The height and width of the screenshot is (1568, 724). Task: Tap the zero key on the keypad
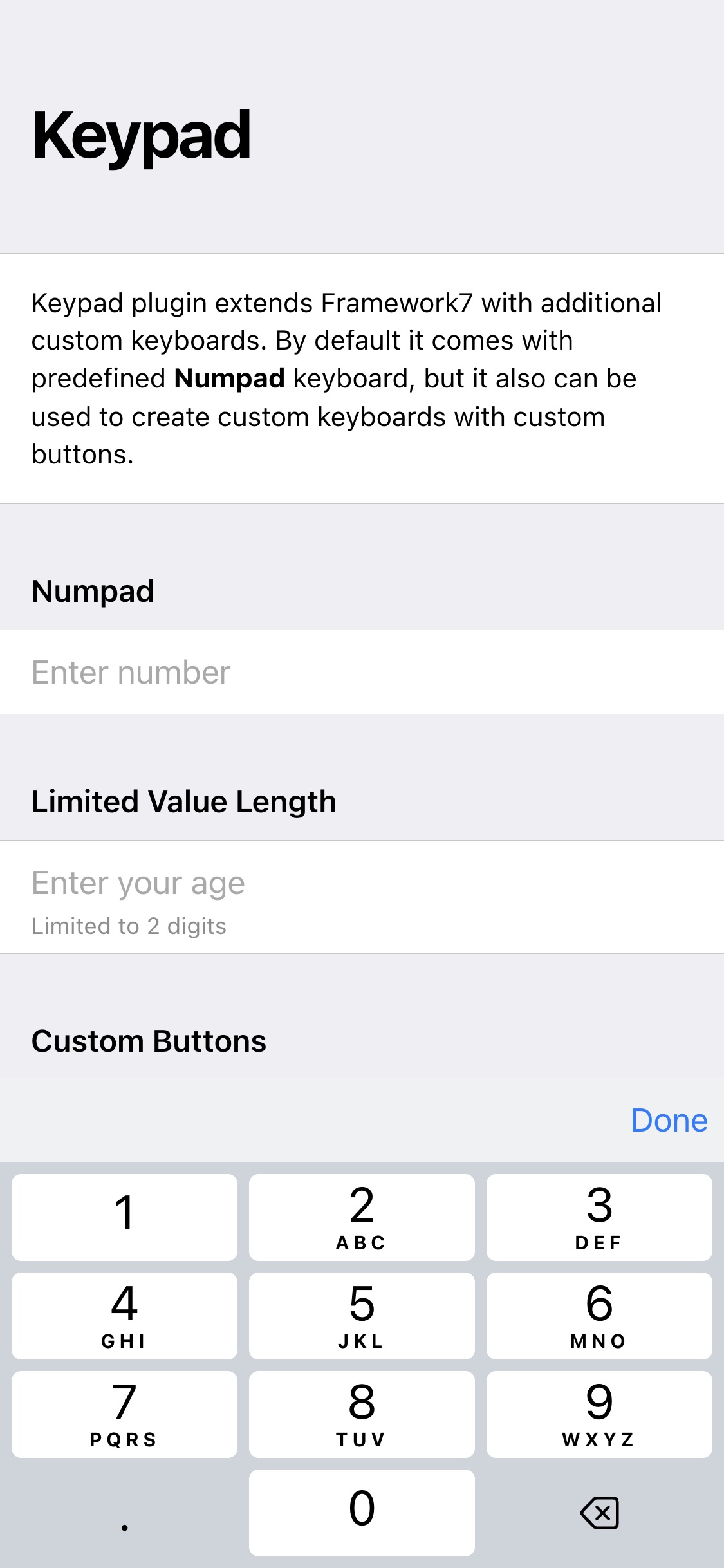[362, 1511]
